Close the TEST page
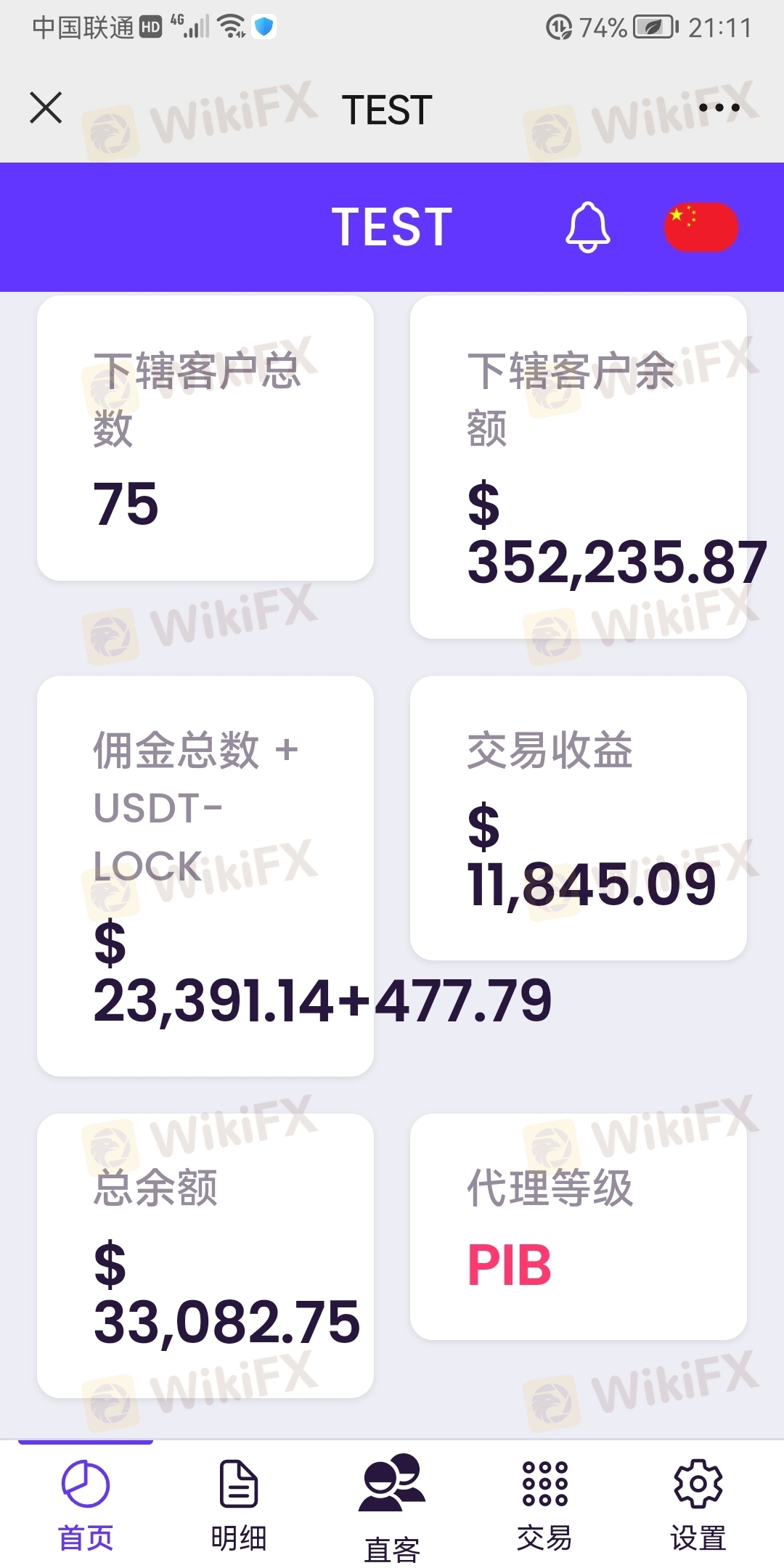Image resolution: width=784 pixels, height=1568 pixels. [46, 108]
